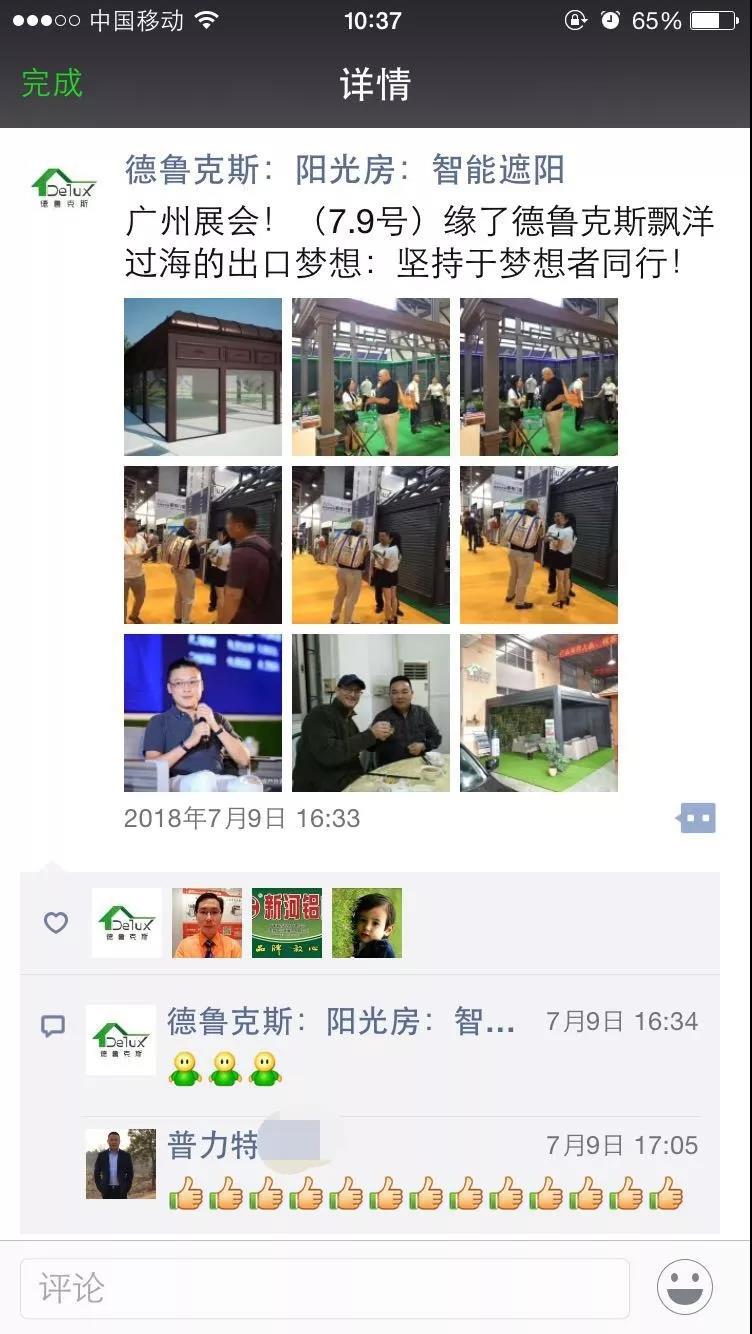Open the 德鲁克斯 poster's profile name link
Screen dimensions: 752x1334
(344, 170)
